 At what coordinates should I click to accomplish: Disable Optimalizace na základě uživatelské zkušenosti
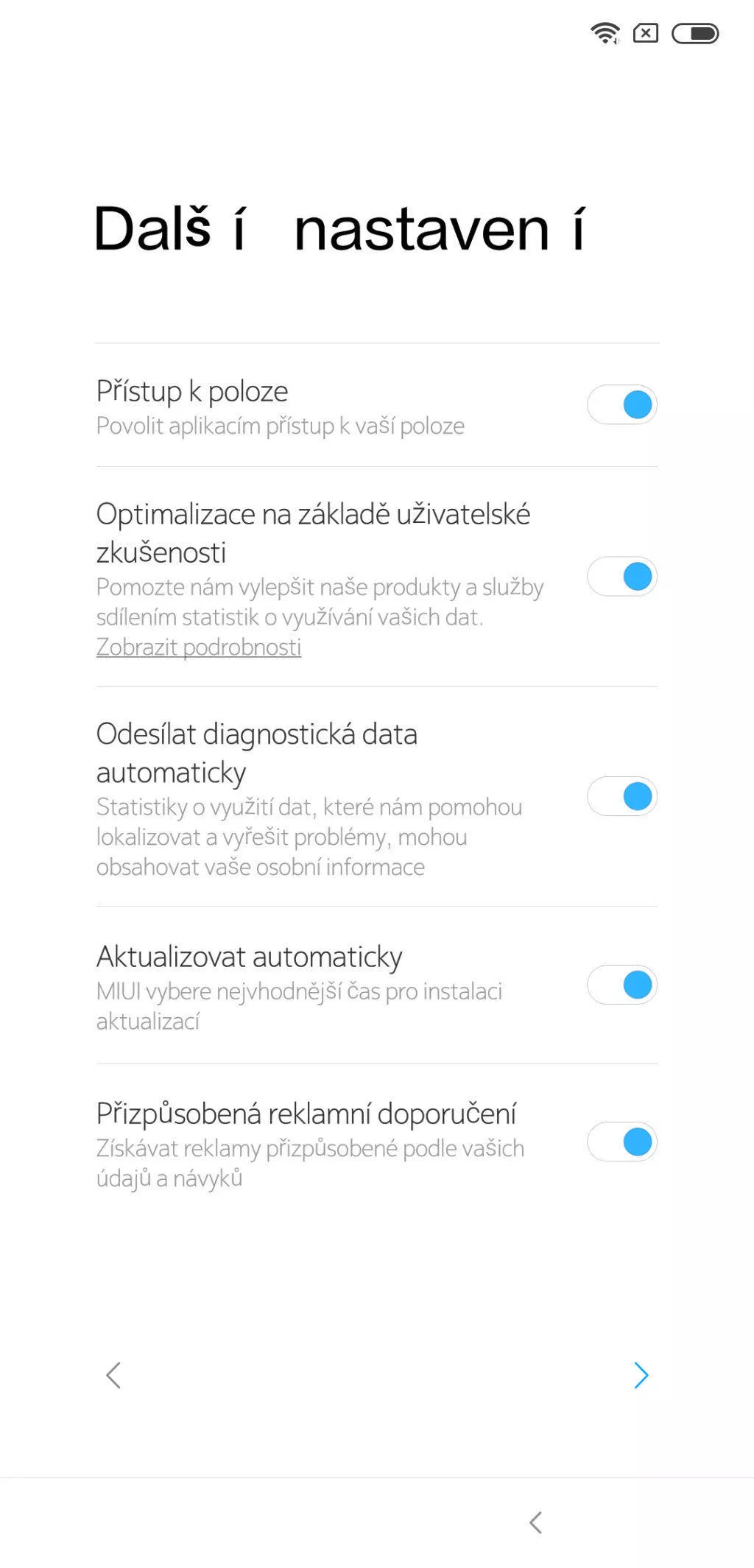[x=622, y=576]
